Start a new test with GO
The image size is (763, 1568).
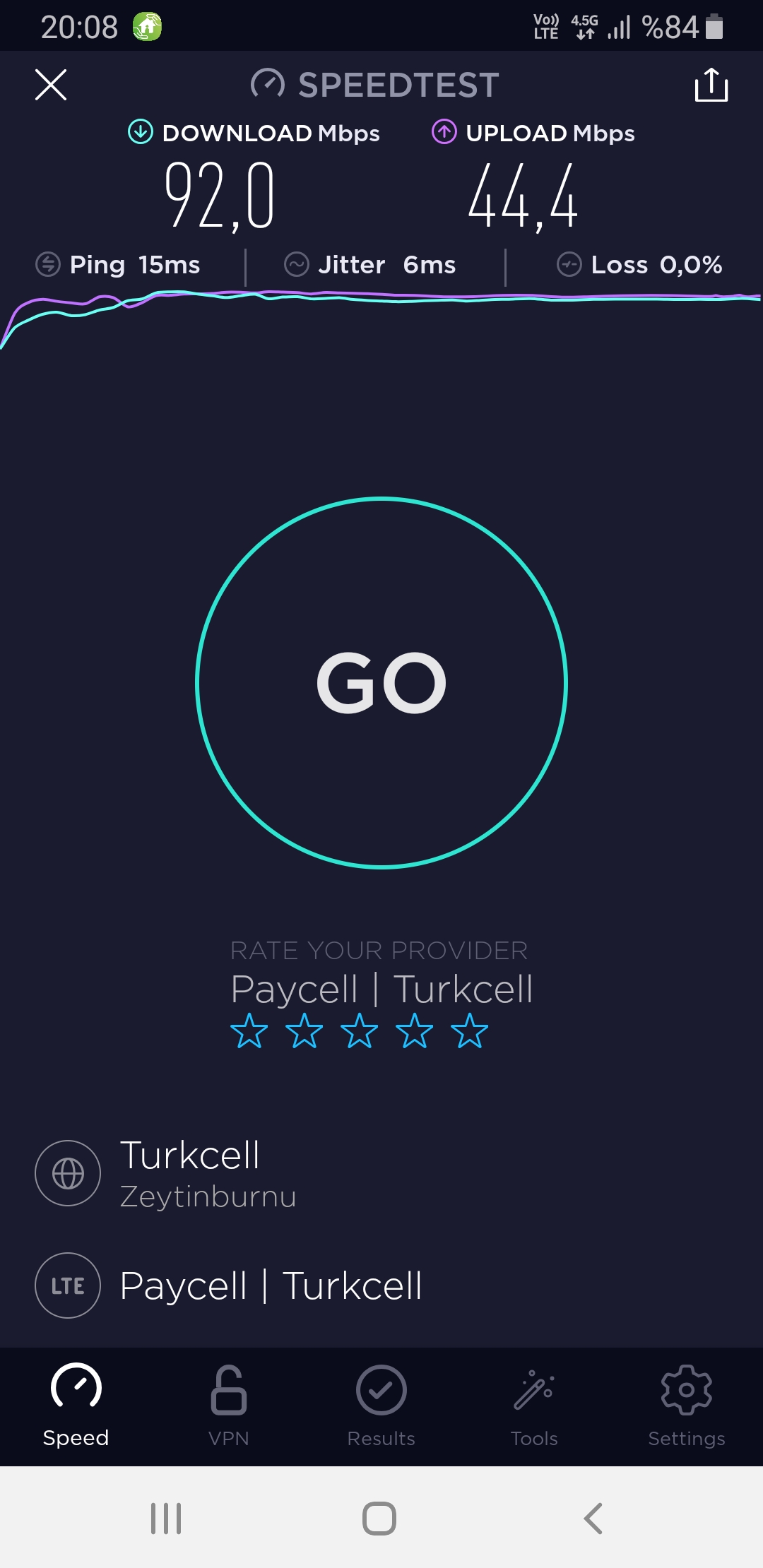click(x=381, y=682)
